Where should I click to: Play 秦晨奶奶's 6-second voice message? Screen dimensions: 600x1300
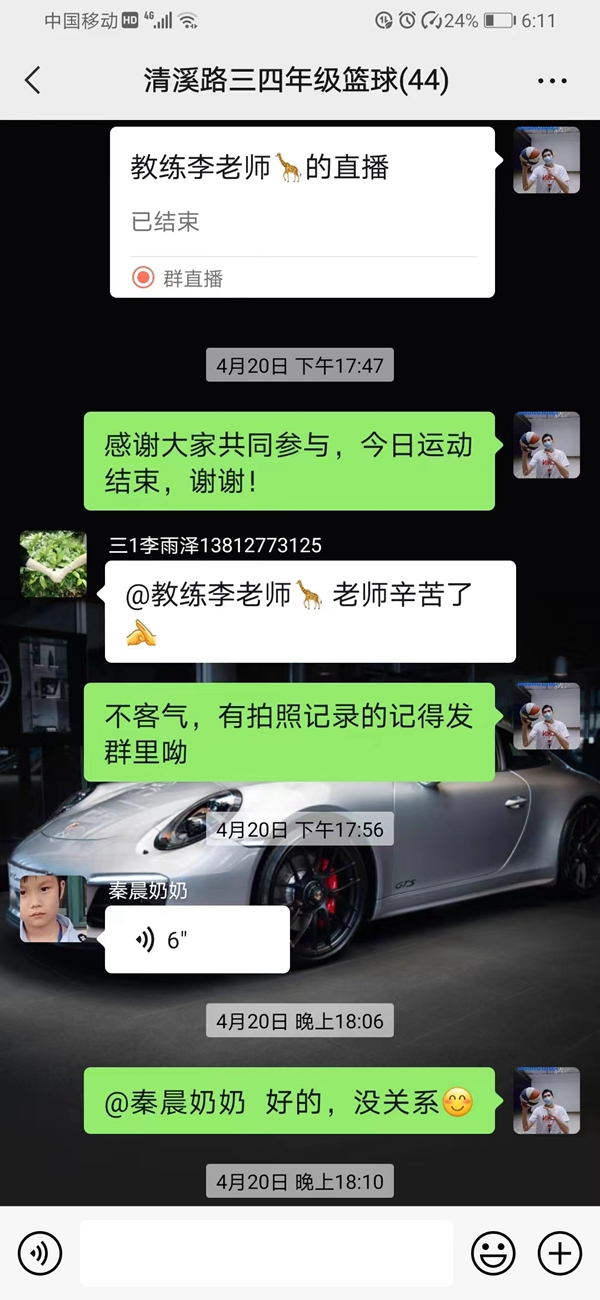pyautogui.click(x=197, y=940)
